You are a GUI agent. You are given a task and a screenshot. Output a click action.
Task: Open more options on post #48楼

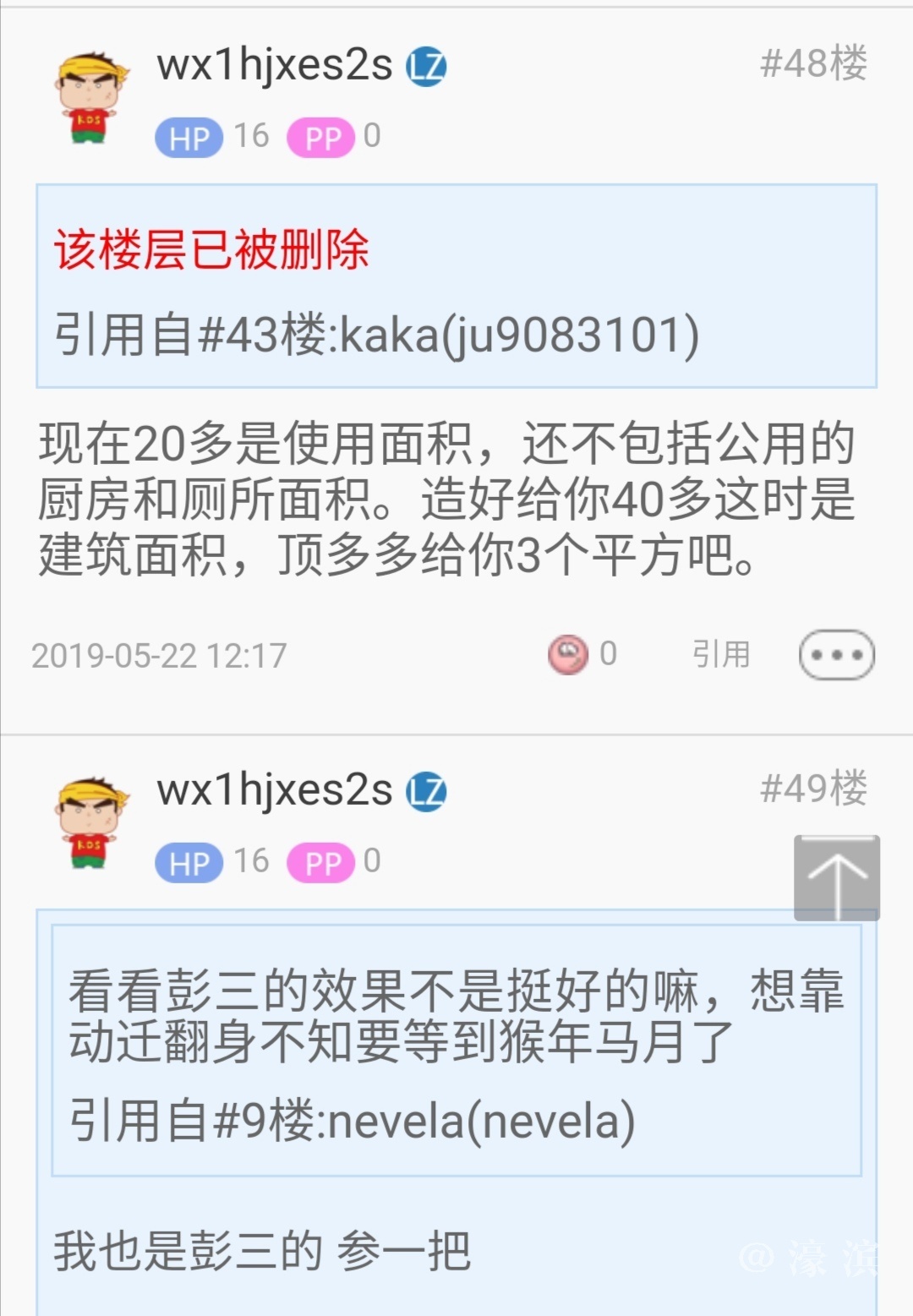coord(836,654)
